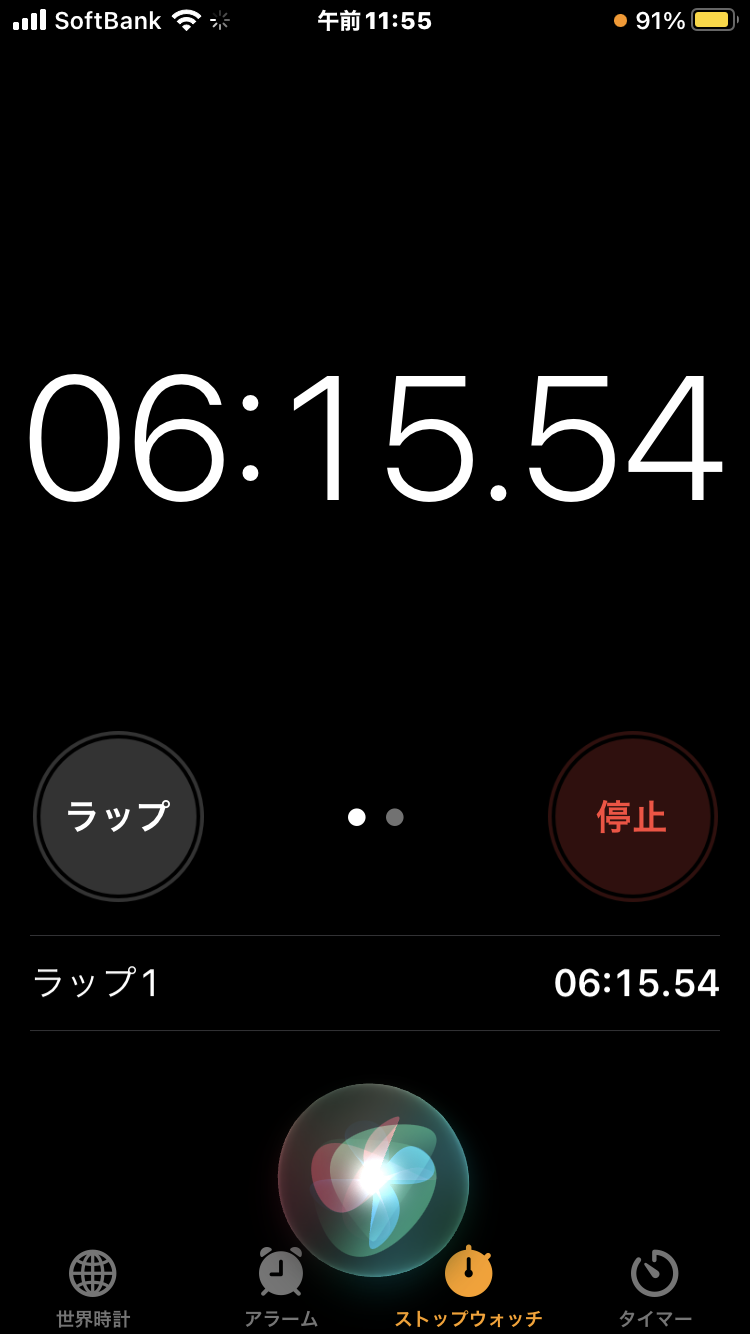Stop the stopwatch with 停止
The image size is (750, 1334).
click(633, 817)
